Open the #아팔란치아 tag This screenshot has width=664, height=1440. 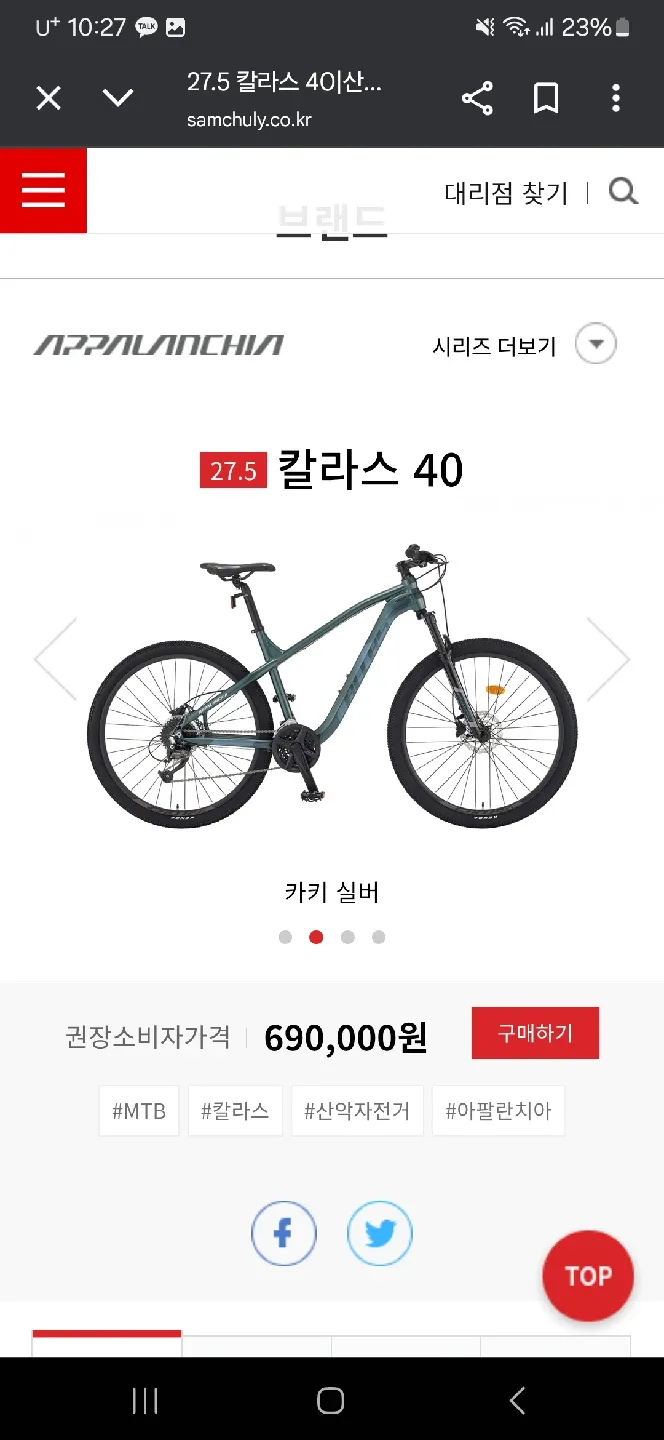click(x=498, y=1111)
